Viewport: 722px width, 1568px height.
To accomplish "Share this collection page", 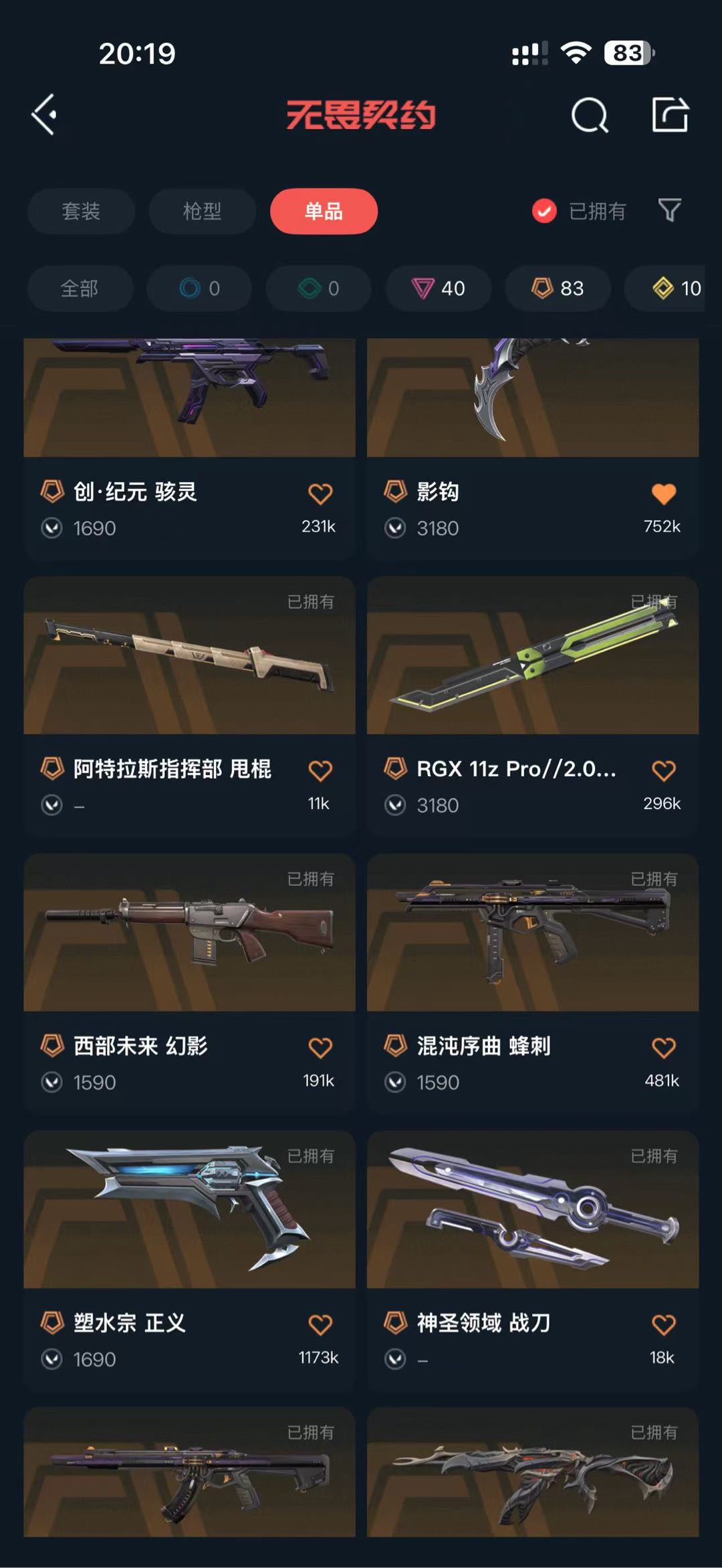I will pyautogui.click(x=670, y=115).
